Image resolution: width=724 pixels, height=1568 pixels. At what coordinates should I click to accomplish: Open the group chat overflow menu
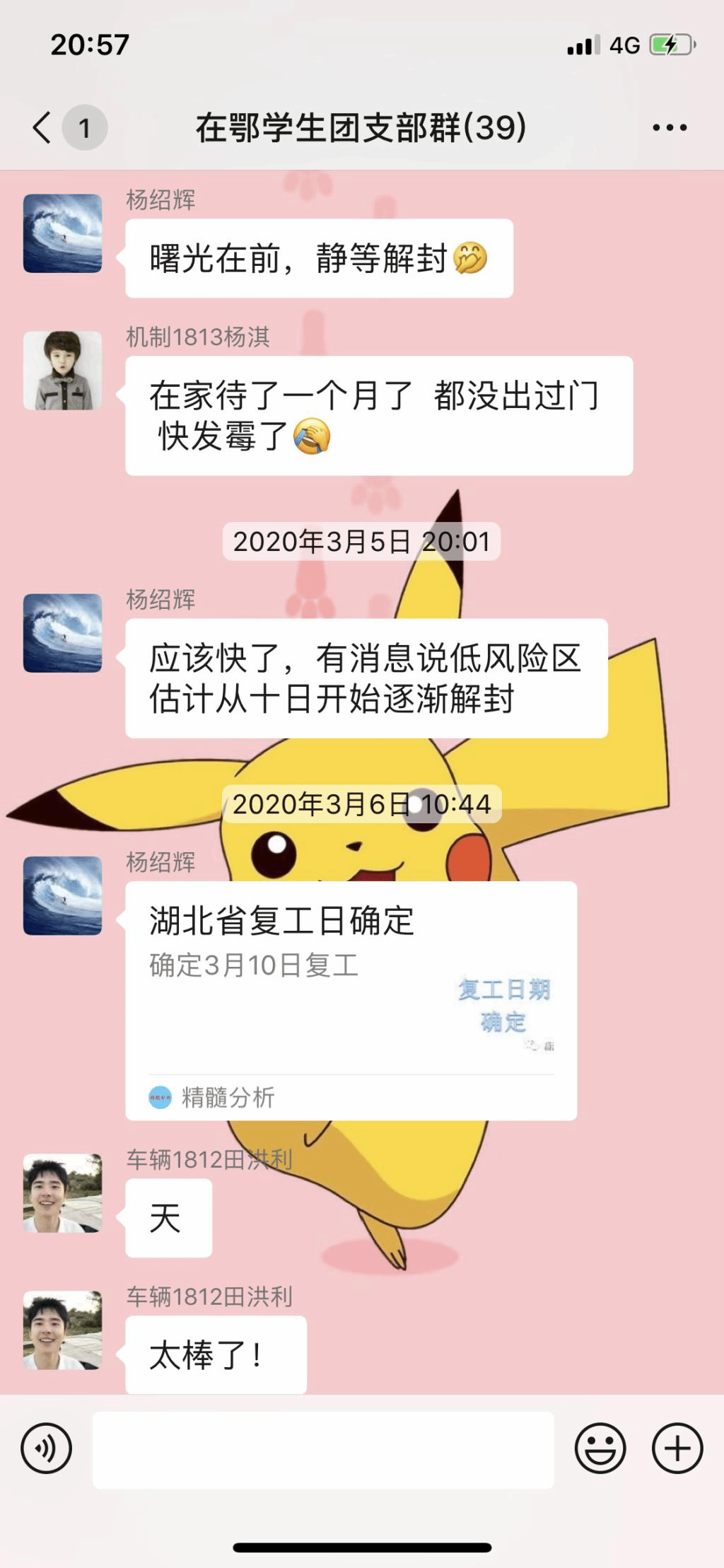pos(669,128)
